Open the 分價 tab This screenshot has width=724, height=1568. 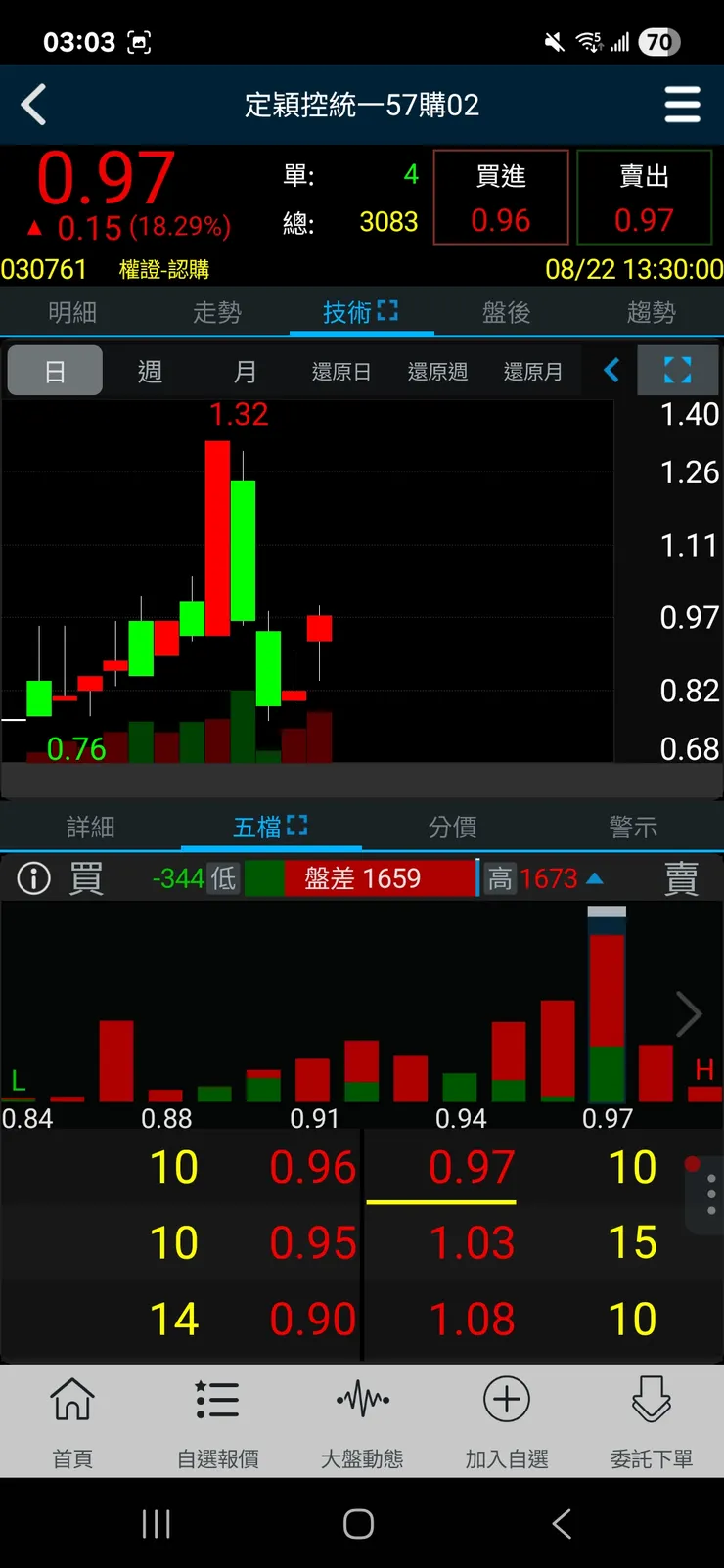tap(452, 828)
